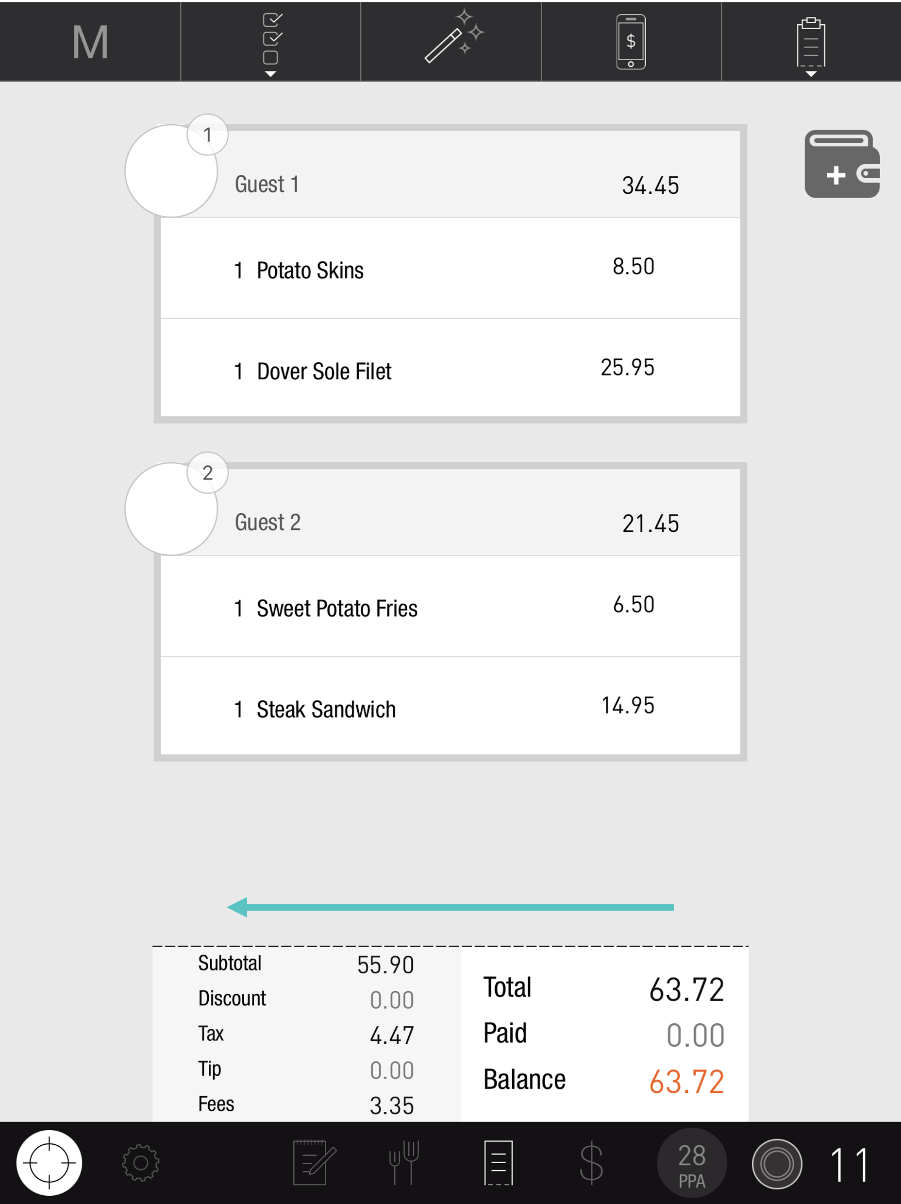The height and width of the screenshot is (1204, 901).
Task: Open the dollar payment screen
Action: (x=591, y=1163)
